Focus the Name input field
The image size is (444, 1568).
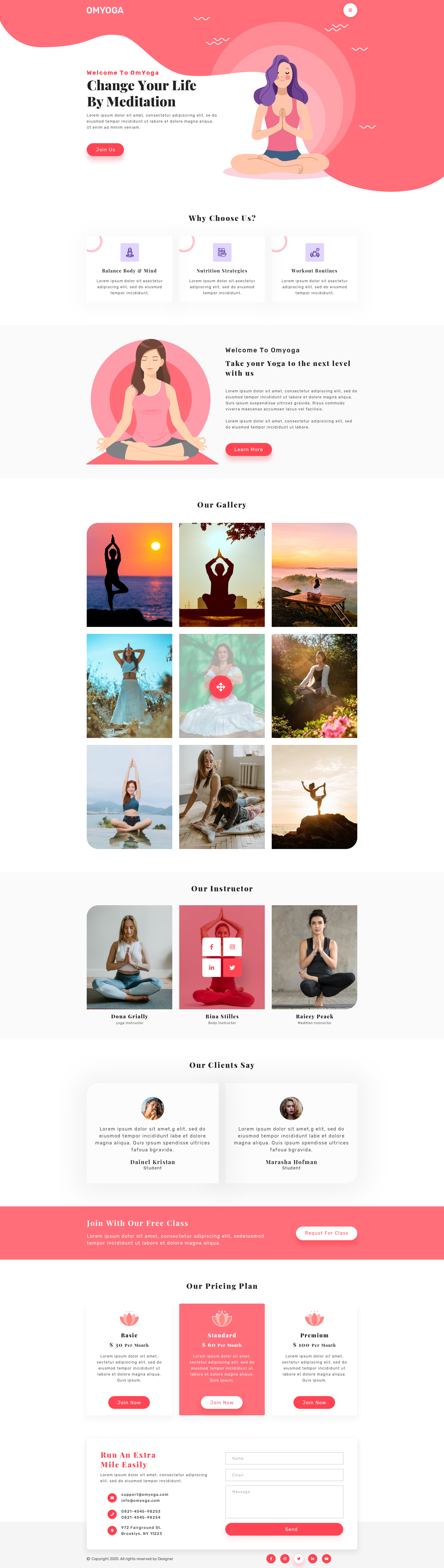tap(284, 1458)
